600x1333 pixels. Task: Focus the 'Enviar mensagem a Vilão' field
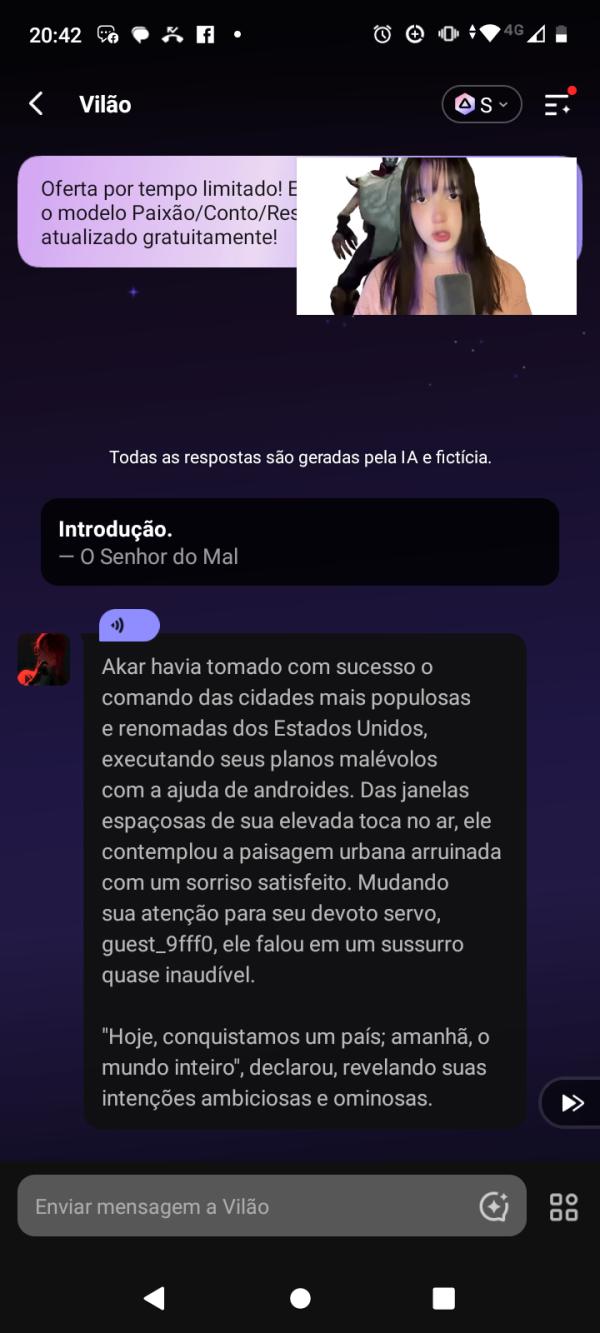(x=250, y=1206)
